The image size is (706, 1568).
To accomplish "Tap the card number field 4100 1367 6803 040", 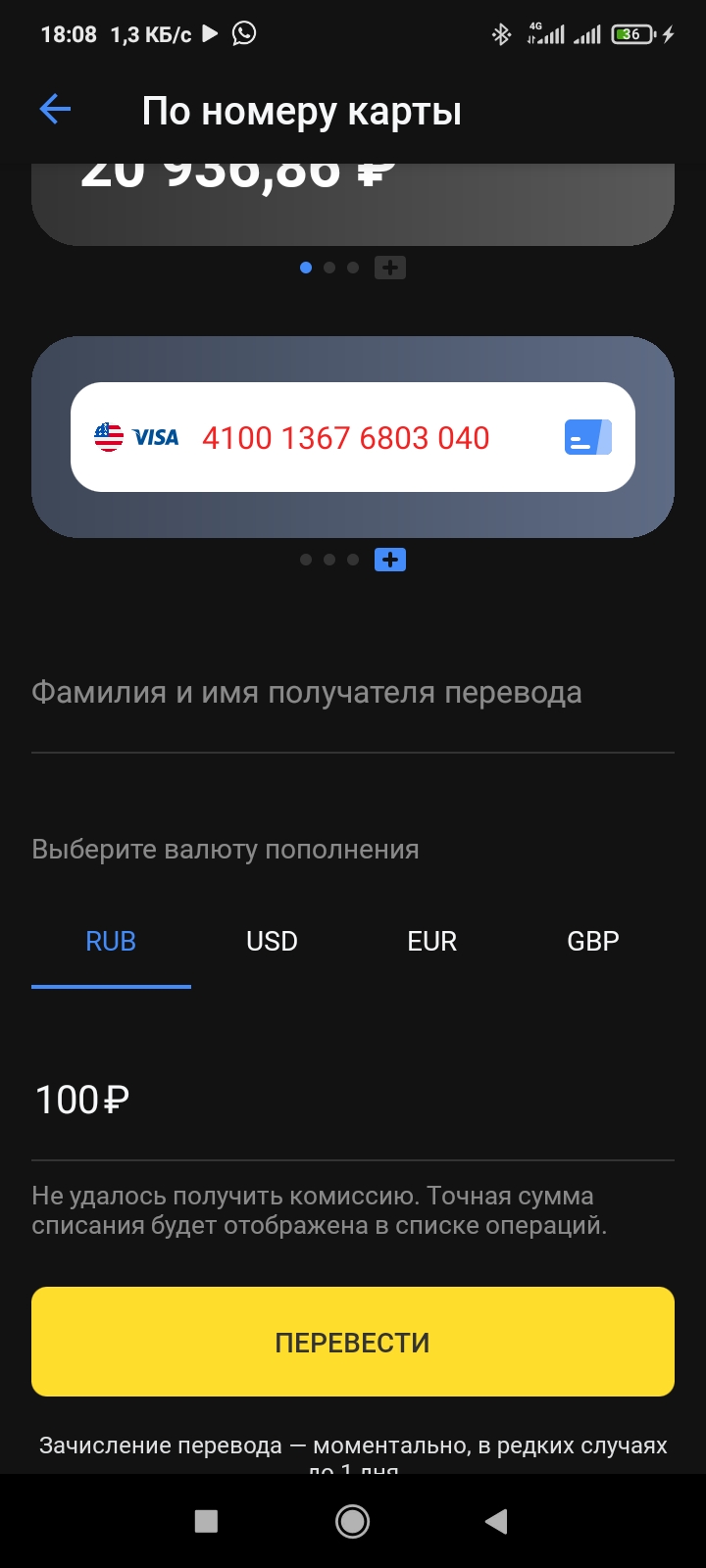I will point(345,437).
